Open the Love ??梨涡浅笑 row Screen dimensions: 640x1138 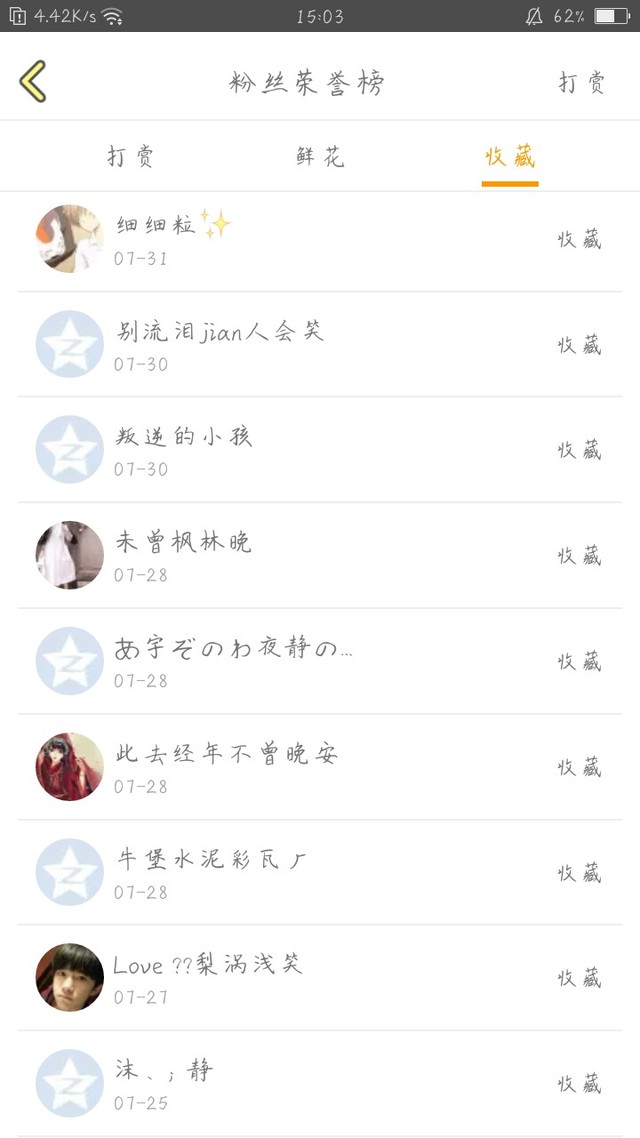click(320, 978)
